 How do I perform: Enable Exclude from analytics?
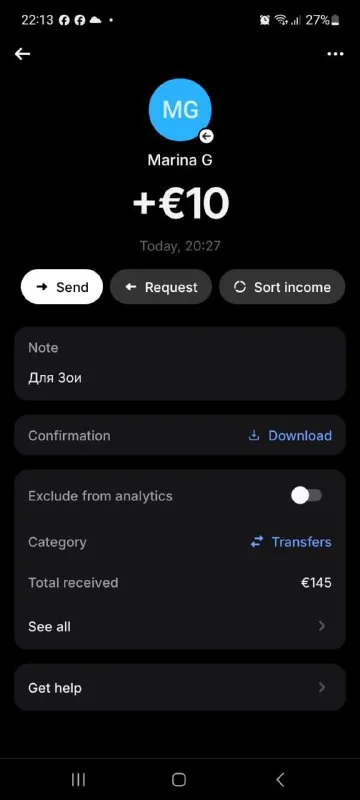tap(306, 495)
